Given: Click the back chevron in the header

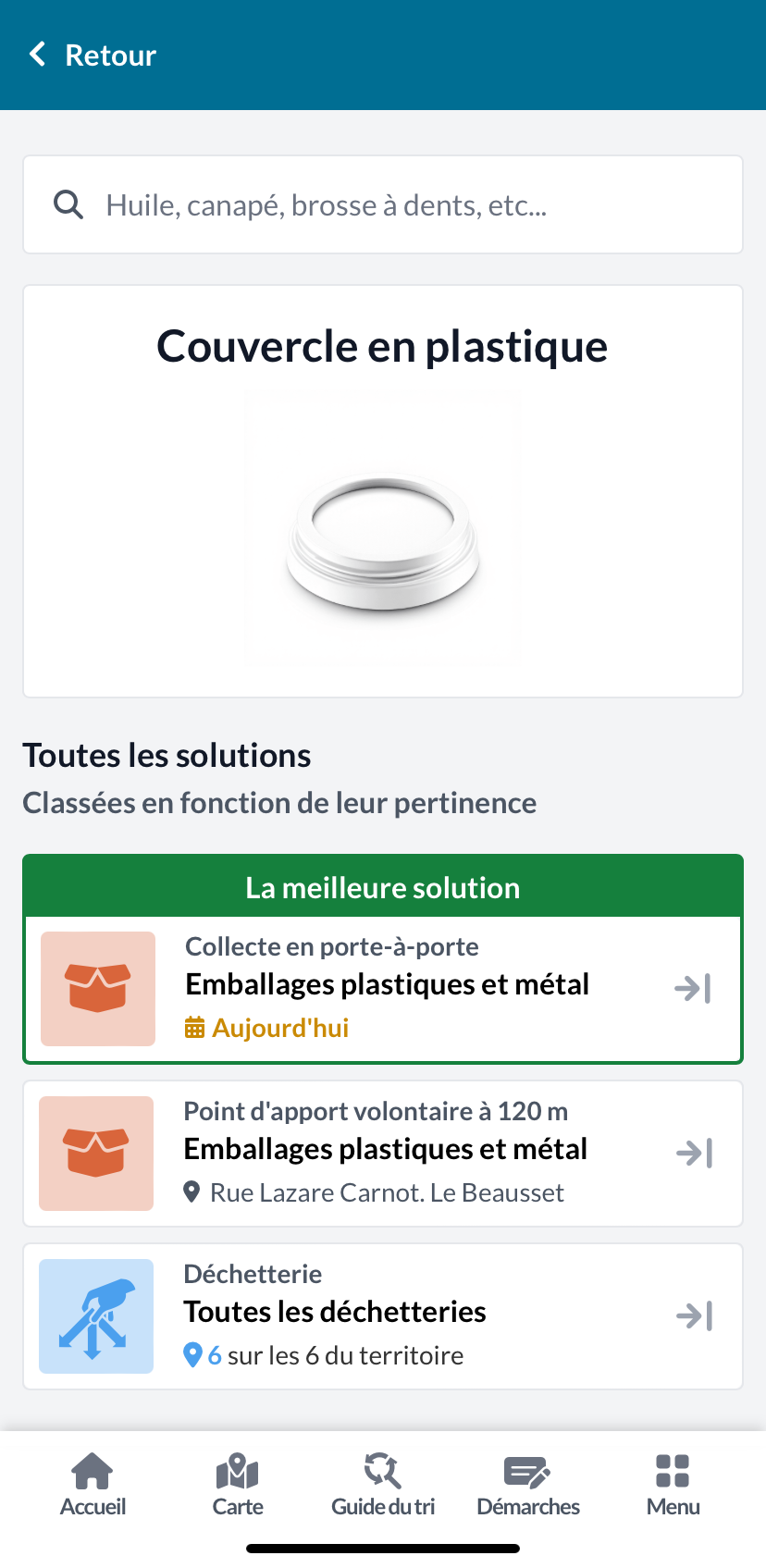Looking at the screenshot, I should pyautogui.click(x=36, y=54).
